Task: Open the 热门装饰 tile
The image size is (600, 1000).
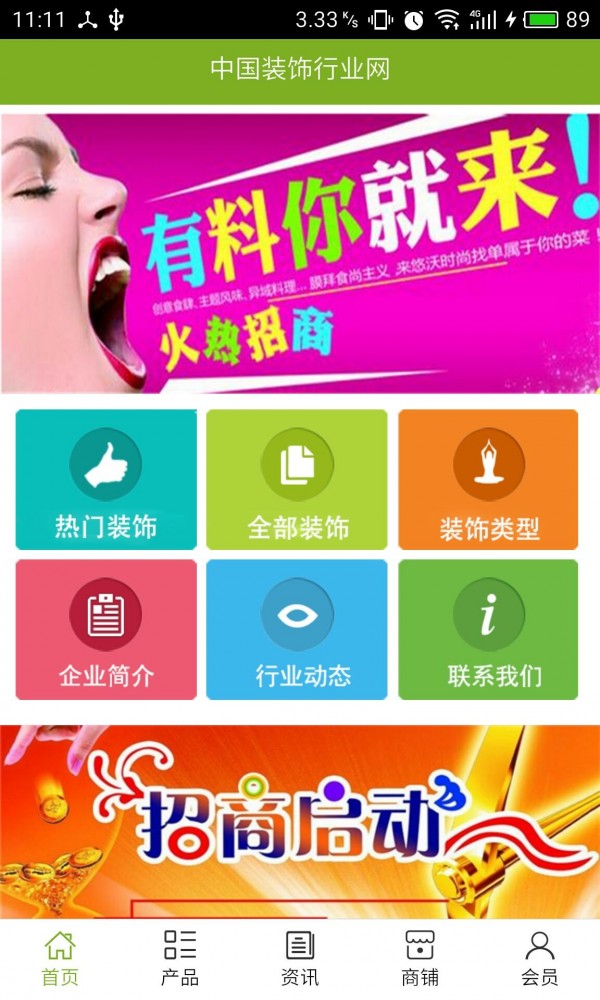Action: (106, 480)
